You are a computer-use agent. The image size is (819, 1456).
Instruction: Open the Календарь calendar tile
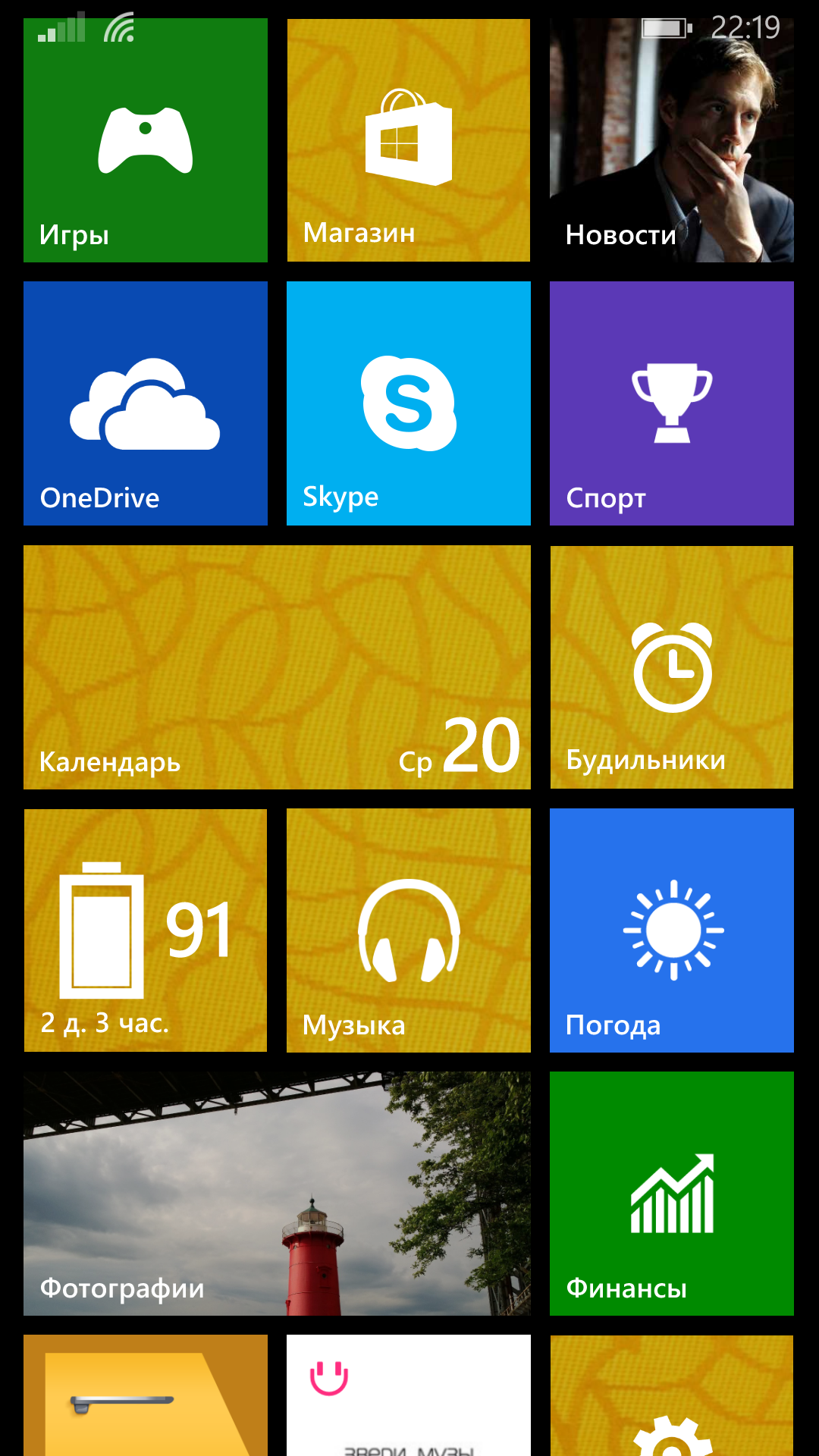pos(277,667)
